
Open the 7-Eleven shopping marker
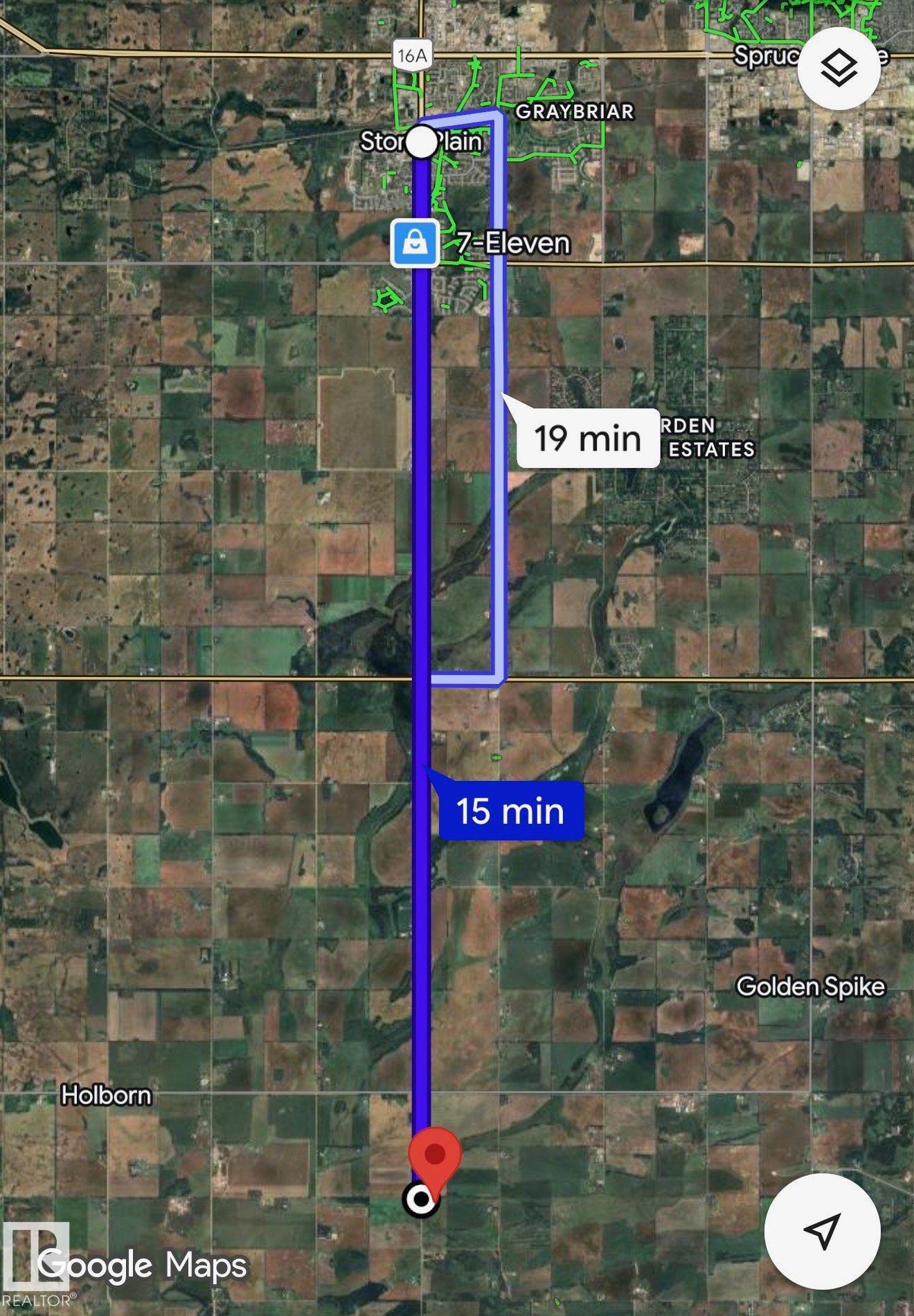(x=414, y=243)
